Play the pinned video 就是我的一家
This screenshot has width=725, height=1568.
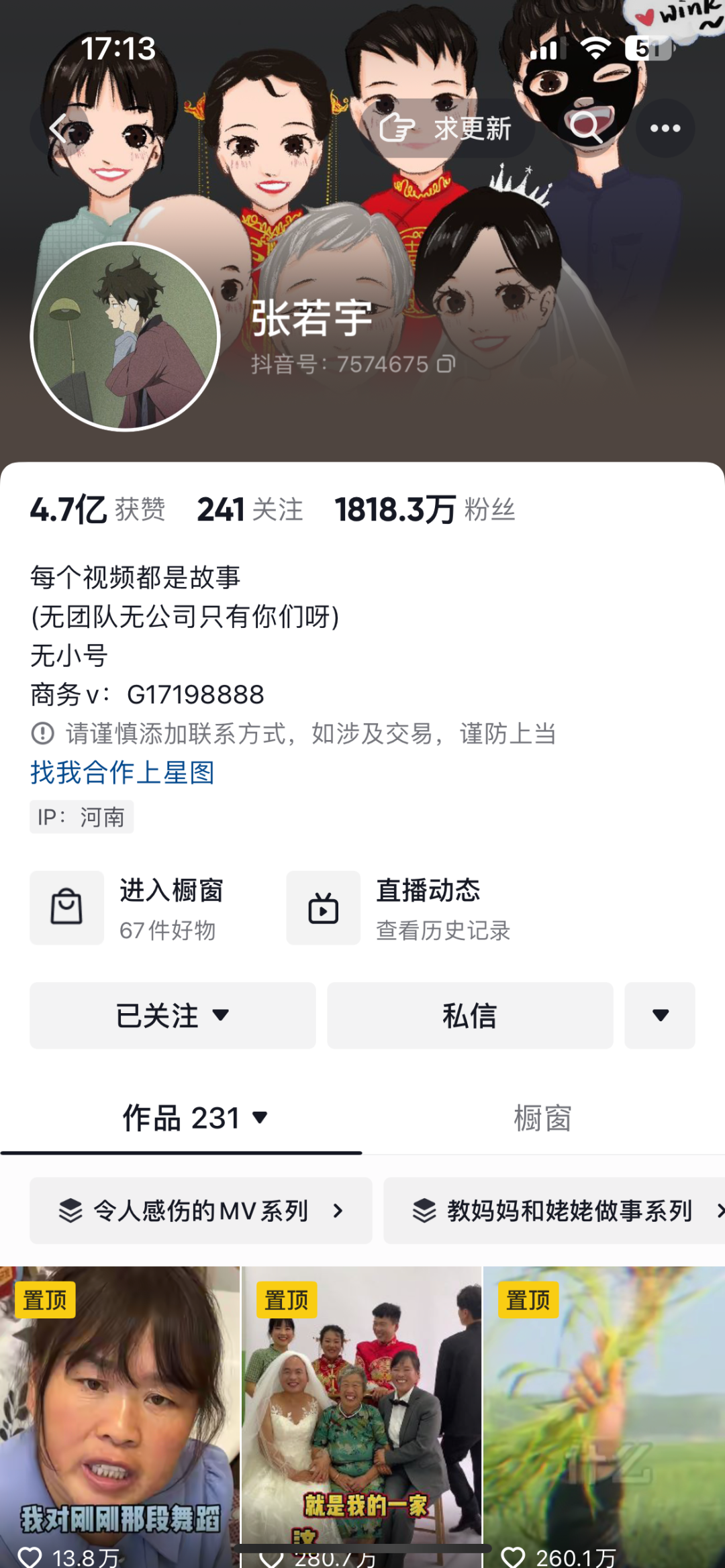[362, 1417]
